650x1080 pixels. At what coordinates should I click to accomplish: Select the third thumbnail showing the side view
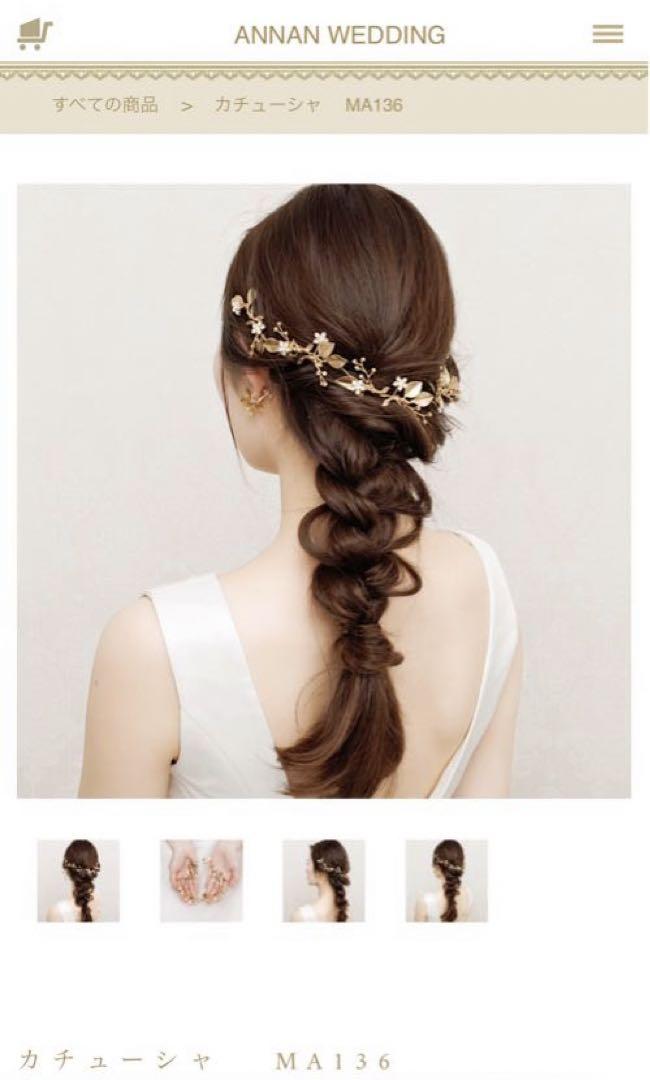324,880
